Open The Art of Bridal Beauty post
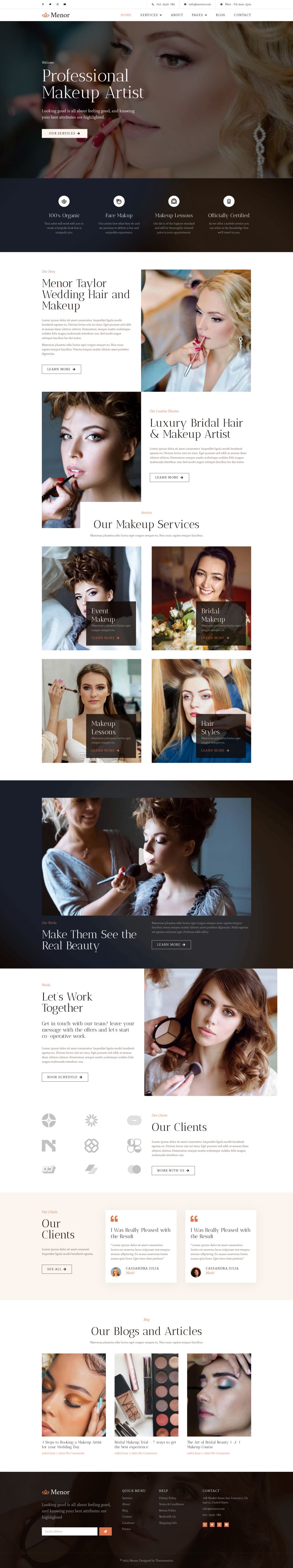The width and height of the screenshot is (293, 1568). pyautogui.click(x=213, y=1444)
